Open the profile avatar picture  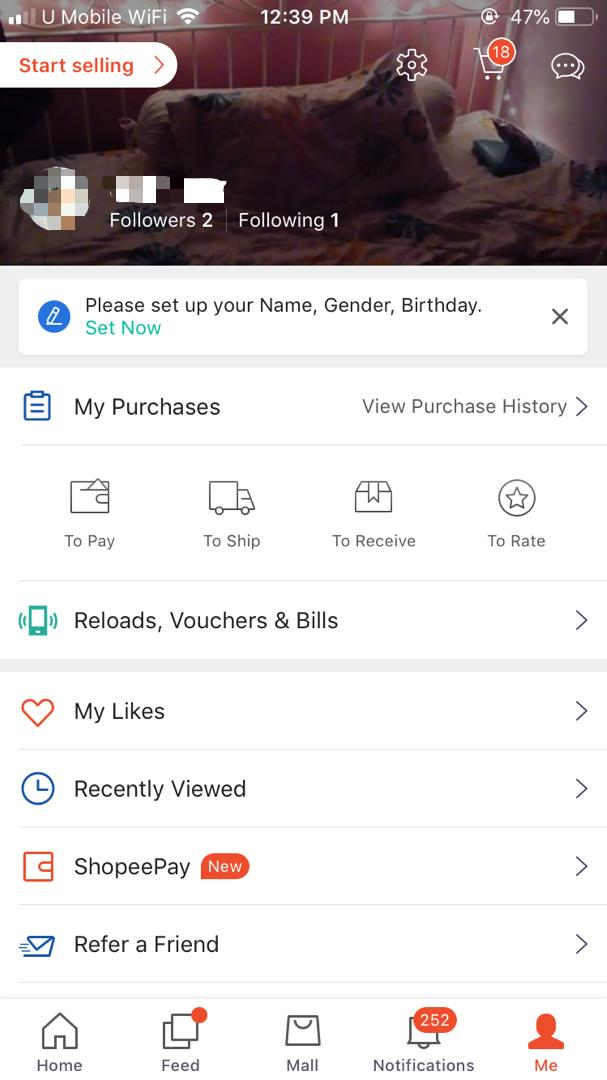pyautogui.click(x=55, y=200)
